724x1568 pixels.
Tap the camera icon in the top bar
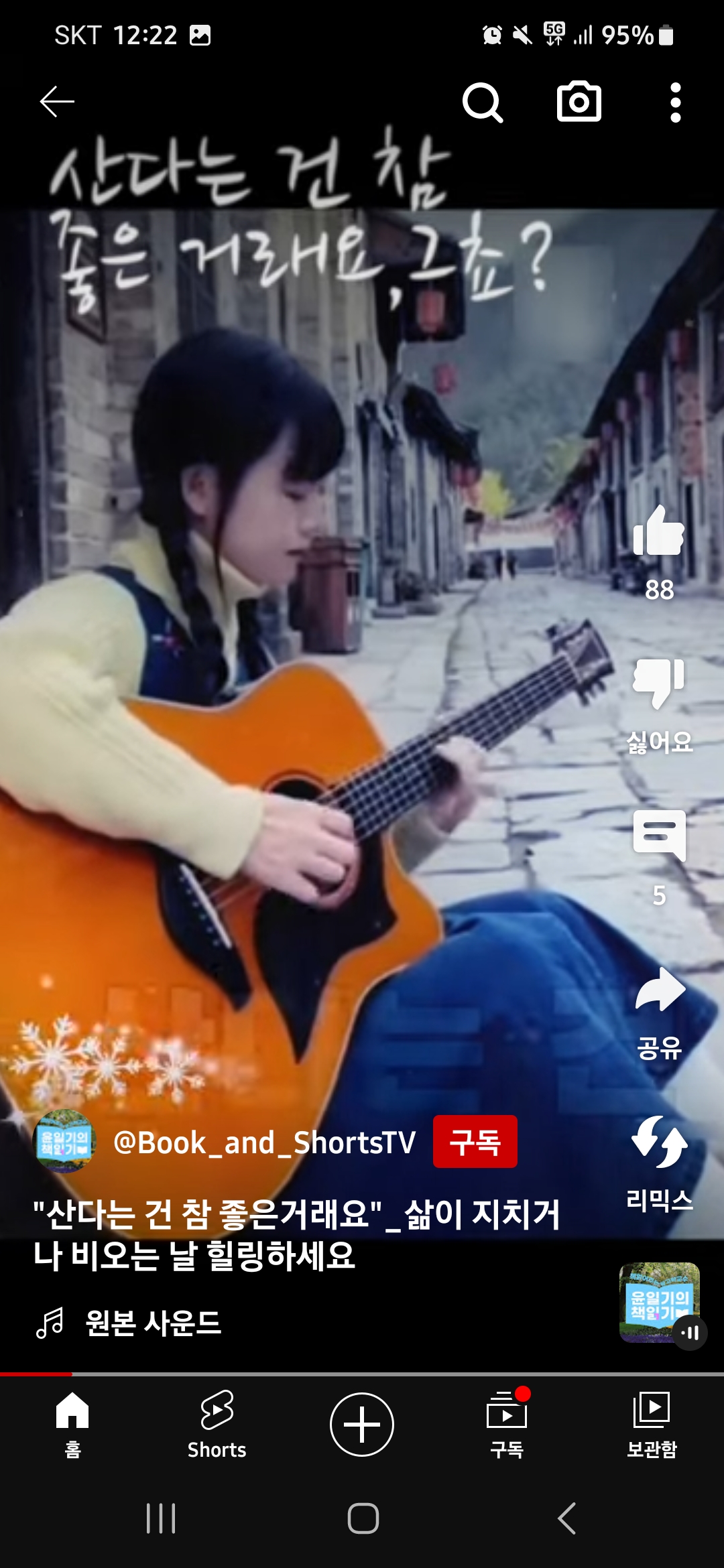coord(579,102)
